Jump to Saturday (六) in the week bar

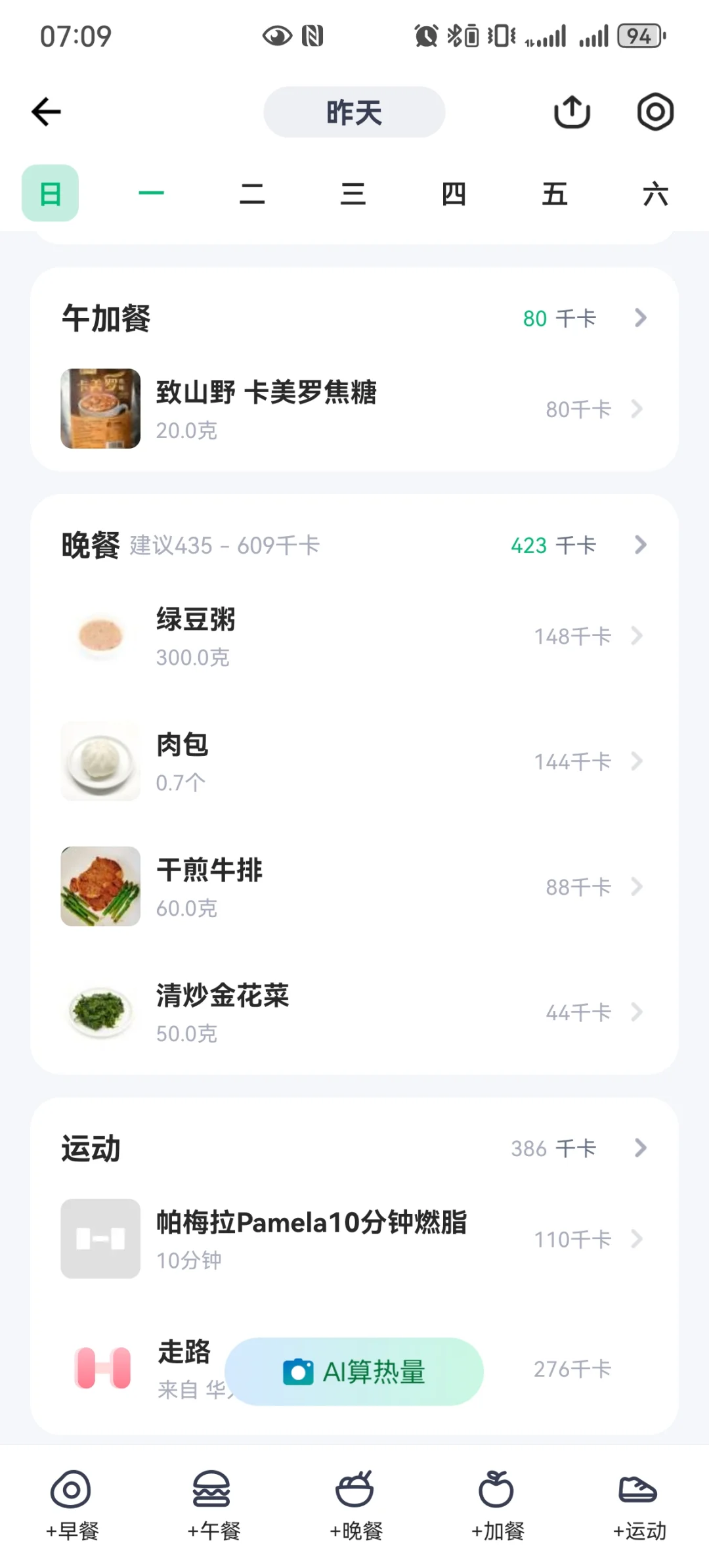pyautogui.click(x=655, y=194)
